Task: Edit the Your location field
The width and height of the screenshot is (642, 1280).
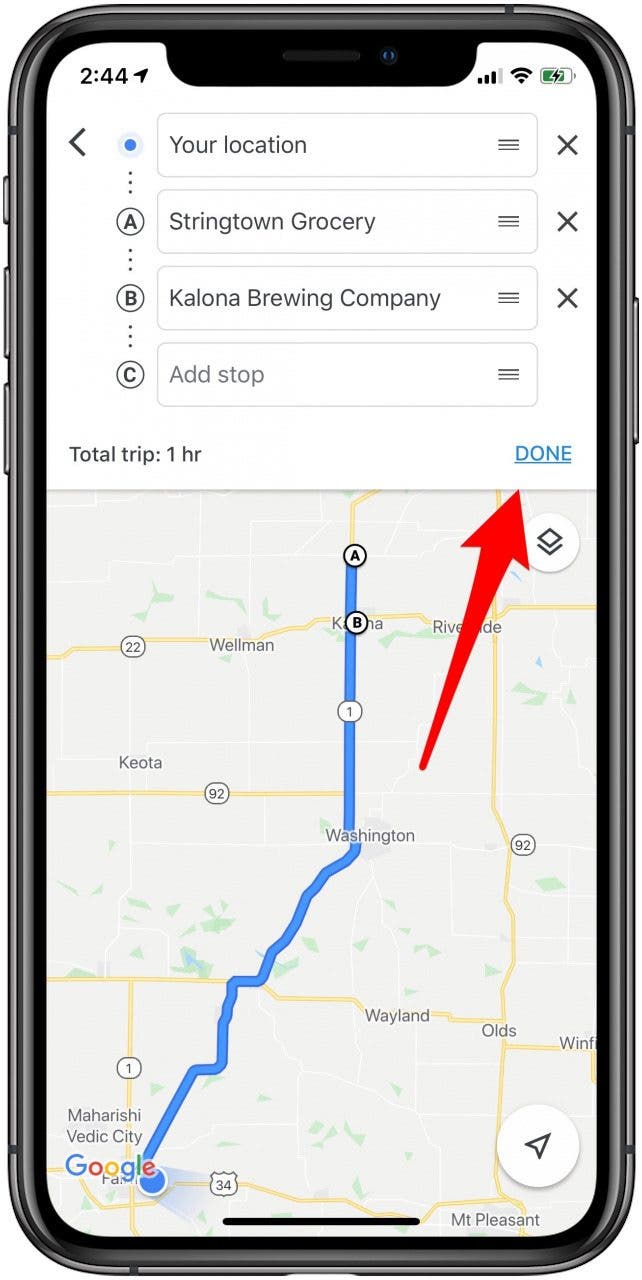Action: click(347, 145)
